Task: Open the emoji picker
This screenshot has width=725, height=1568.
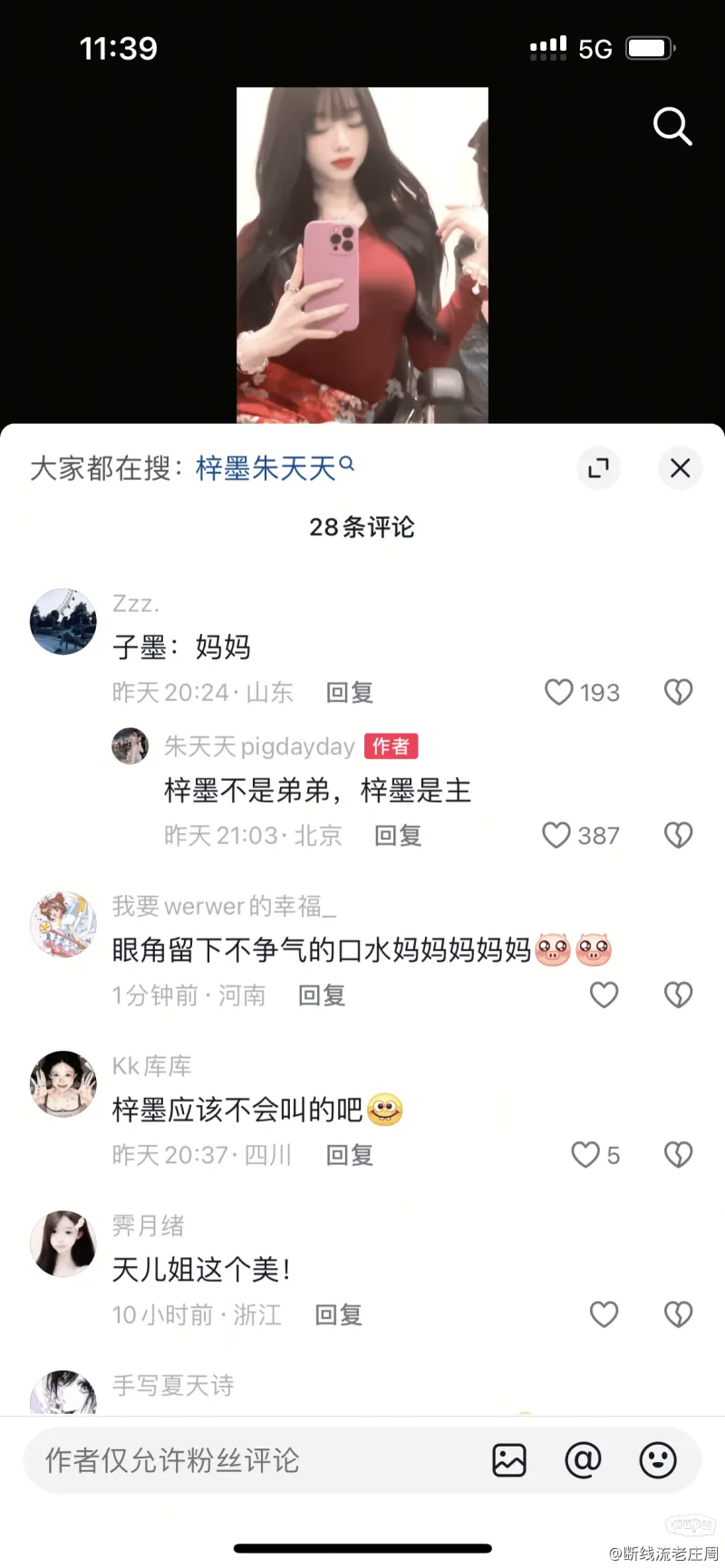Action: [657, 1460]
